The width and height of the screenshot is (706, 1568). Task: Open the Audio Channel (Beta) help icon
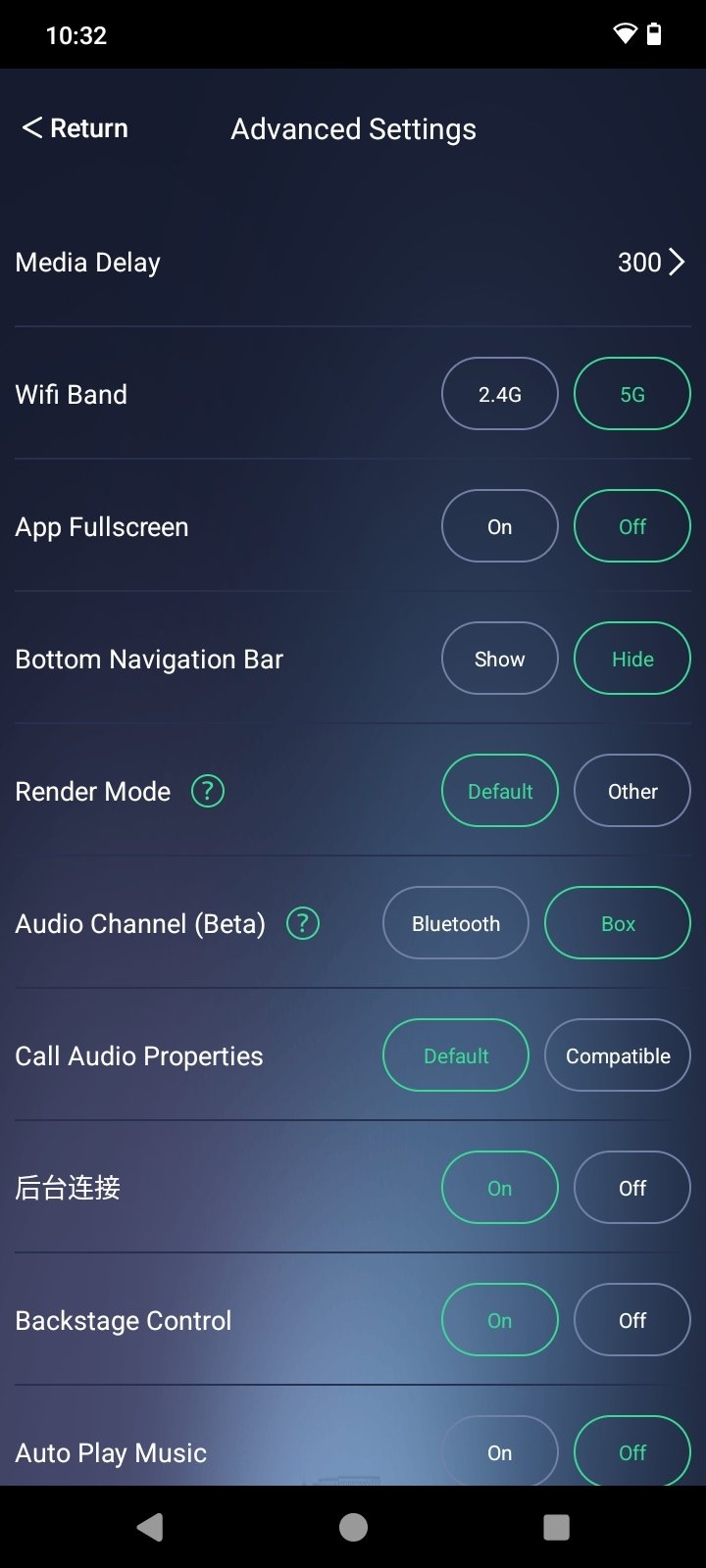[x=303, y=923]
